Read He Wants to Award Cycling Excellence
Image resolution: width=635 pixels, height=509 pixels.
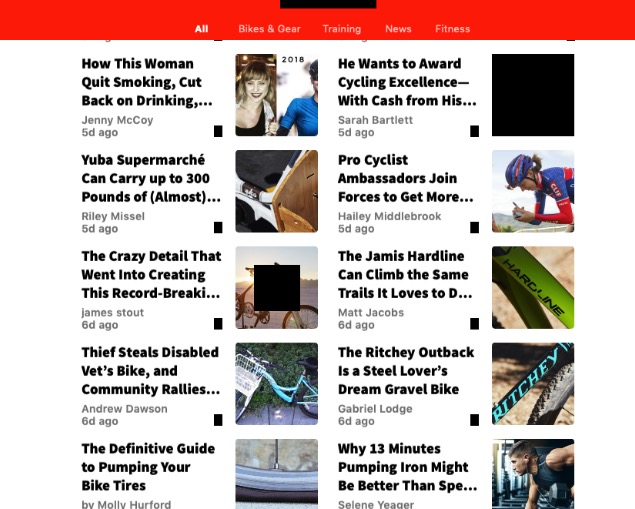click(407, 82)
